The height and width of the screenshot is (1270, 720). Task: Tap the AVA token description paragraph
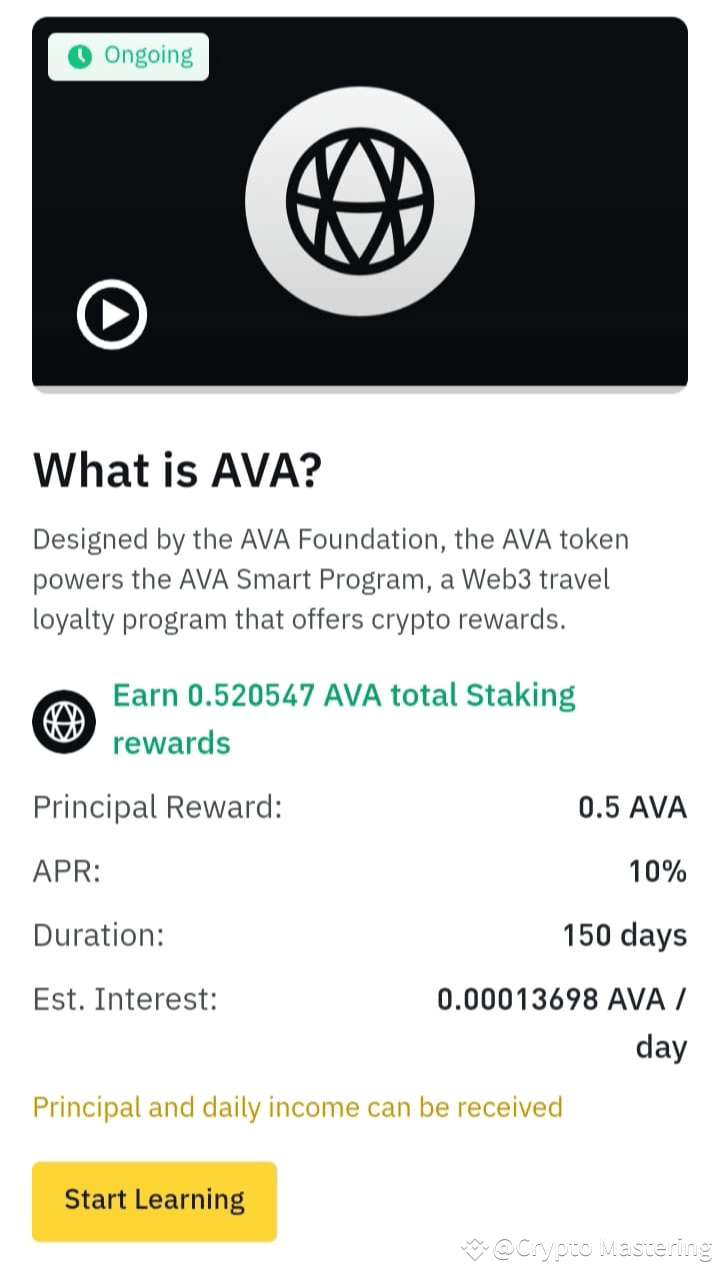coord(330,579)
